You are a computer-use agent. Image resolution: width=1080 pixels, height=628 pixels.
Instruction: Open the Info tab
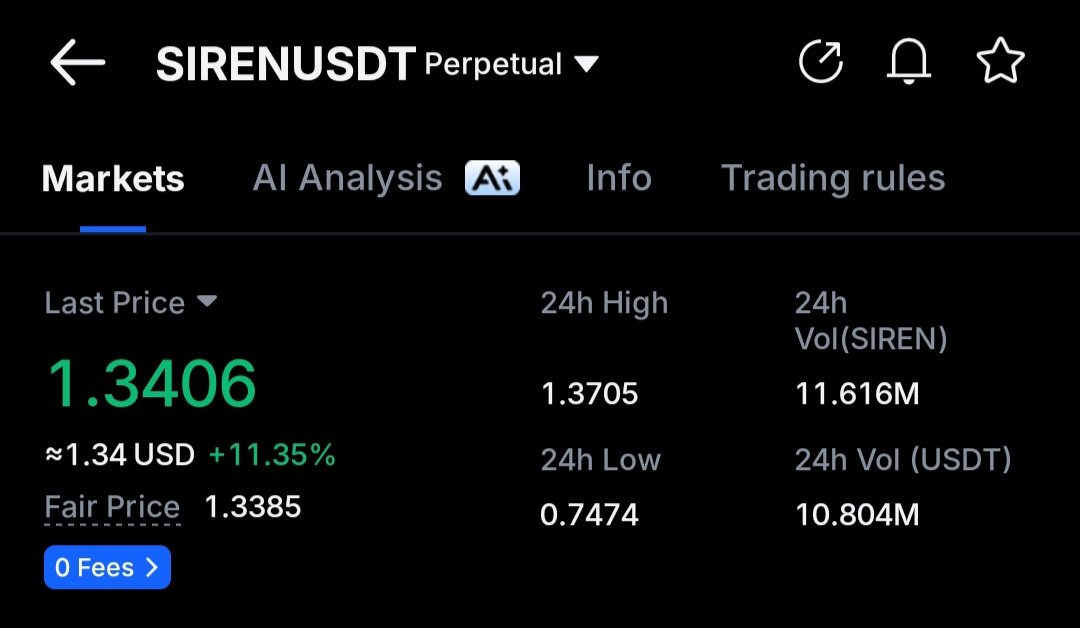coord(618,179)
